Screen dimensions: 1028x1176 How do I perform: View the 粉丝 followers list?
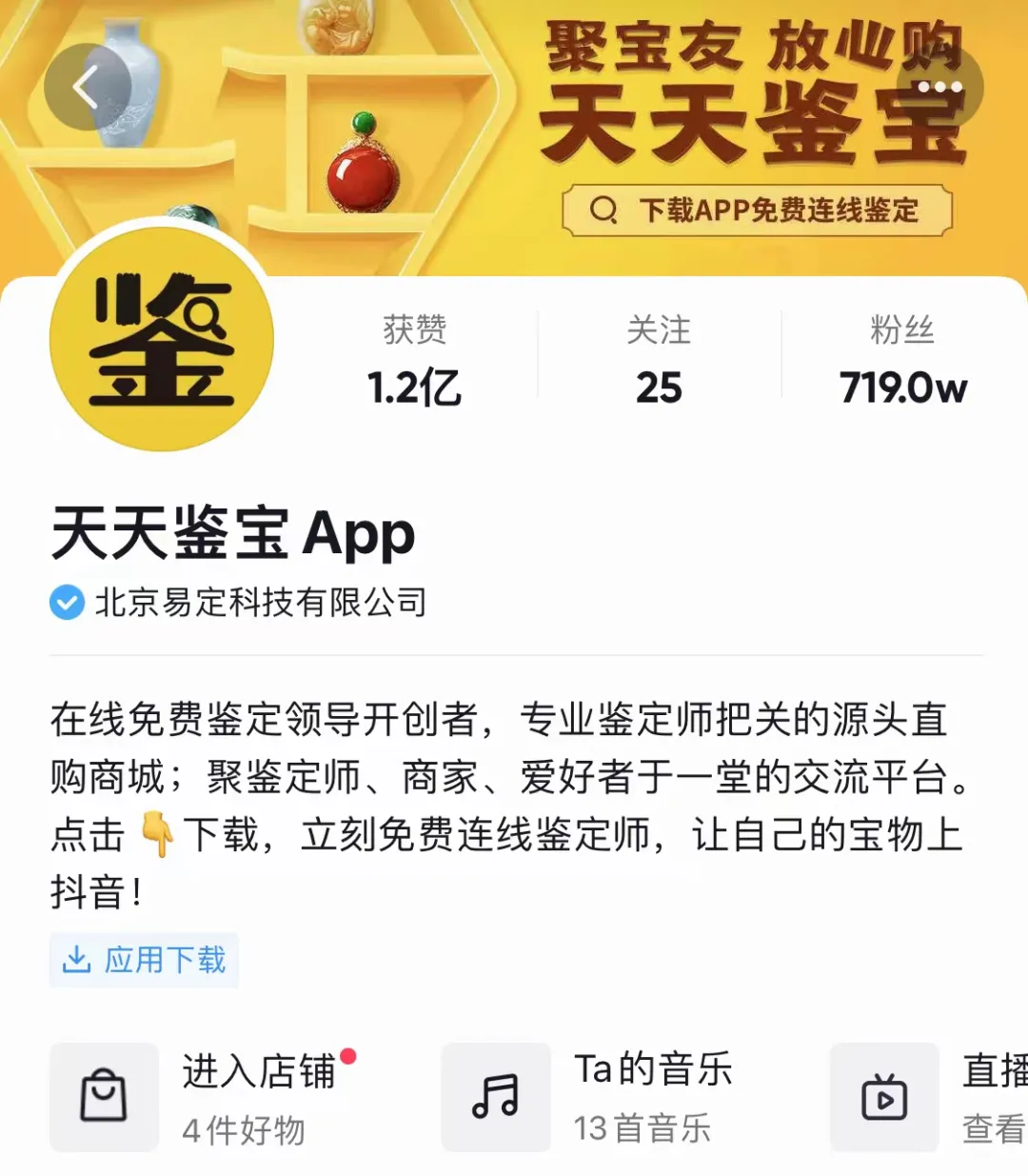[x=902, y=360]
